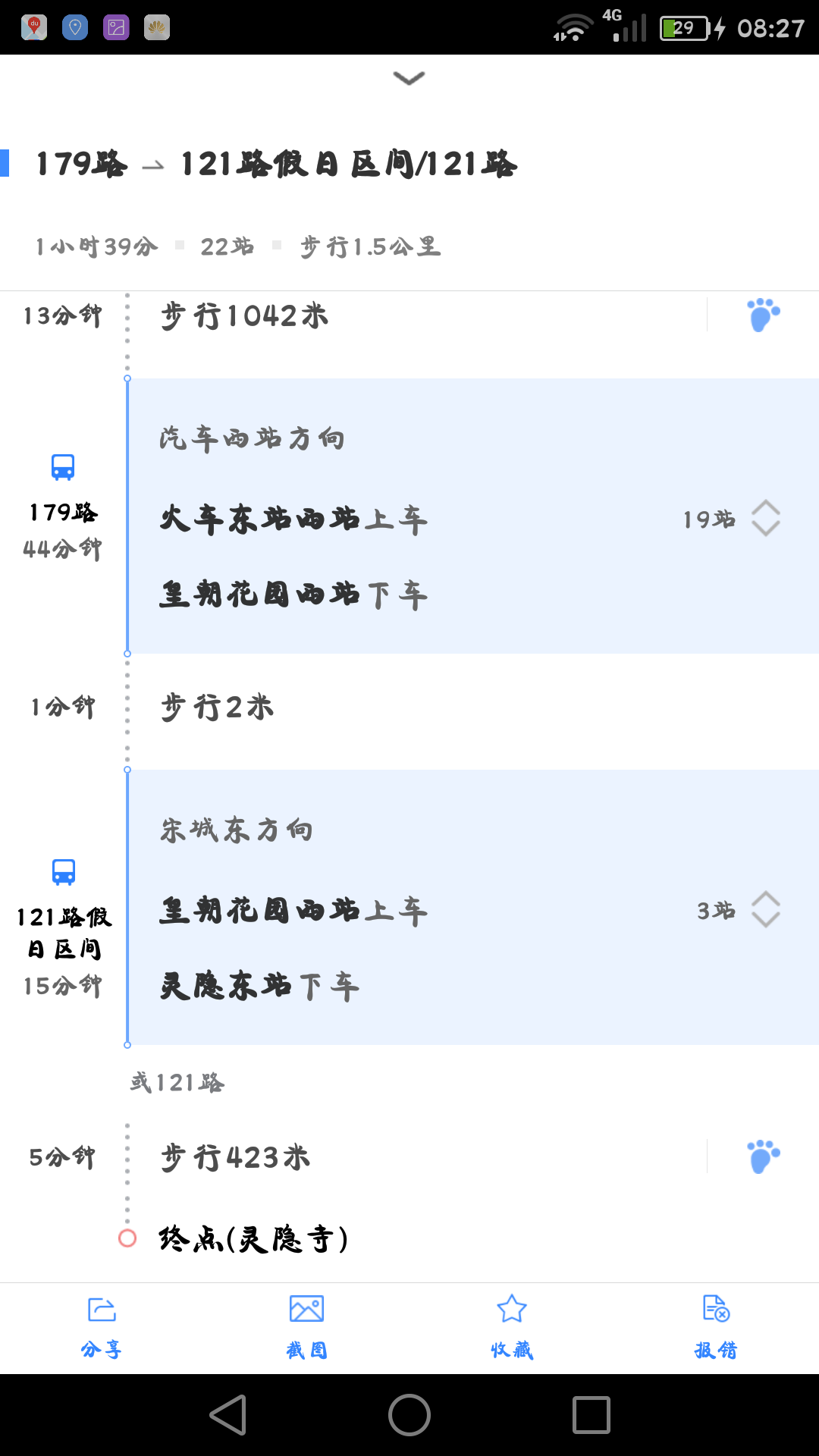The height and width of the screenshot is (1456, 819).
Task: Tap the endpoint marker of the 179路 segment
Action: tap(127, 654)
